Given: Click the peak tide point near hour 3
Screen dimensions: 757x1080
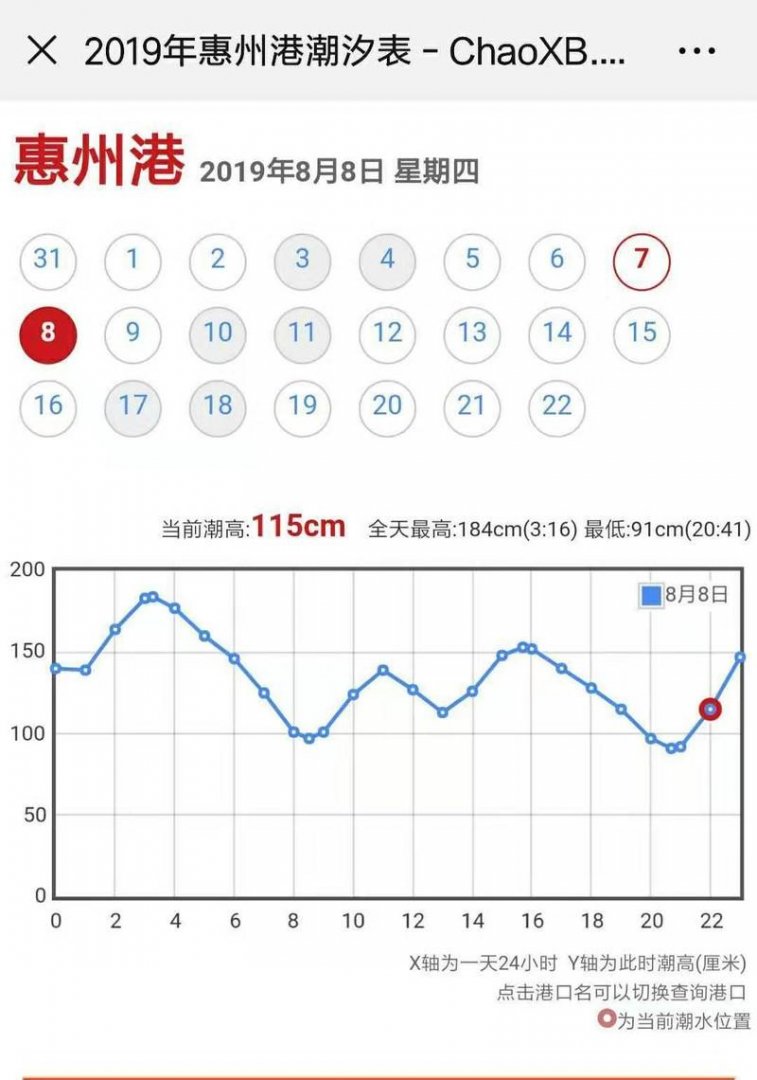Looking at the screenshot, I should (x=146, y=596).
